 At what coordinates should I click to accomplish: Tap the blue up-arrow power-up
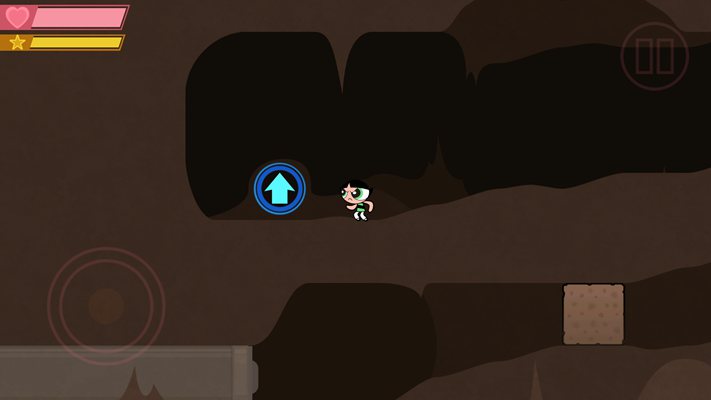coord(280,188)
